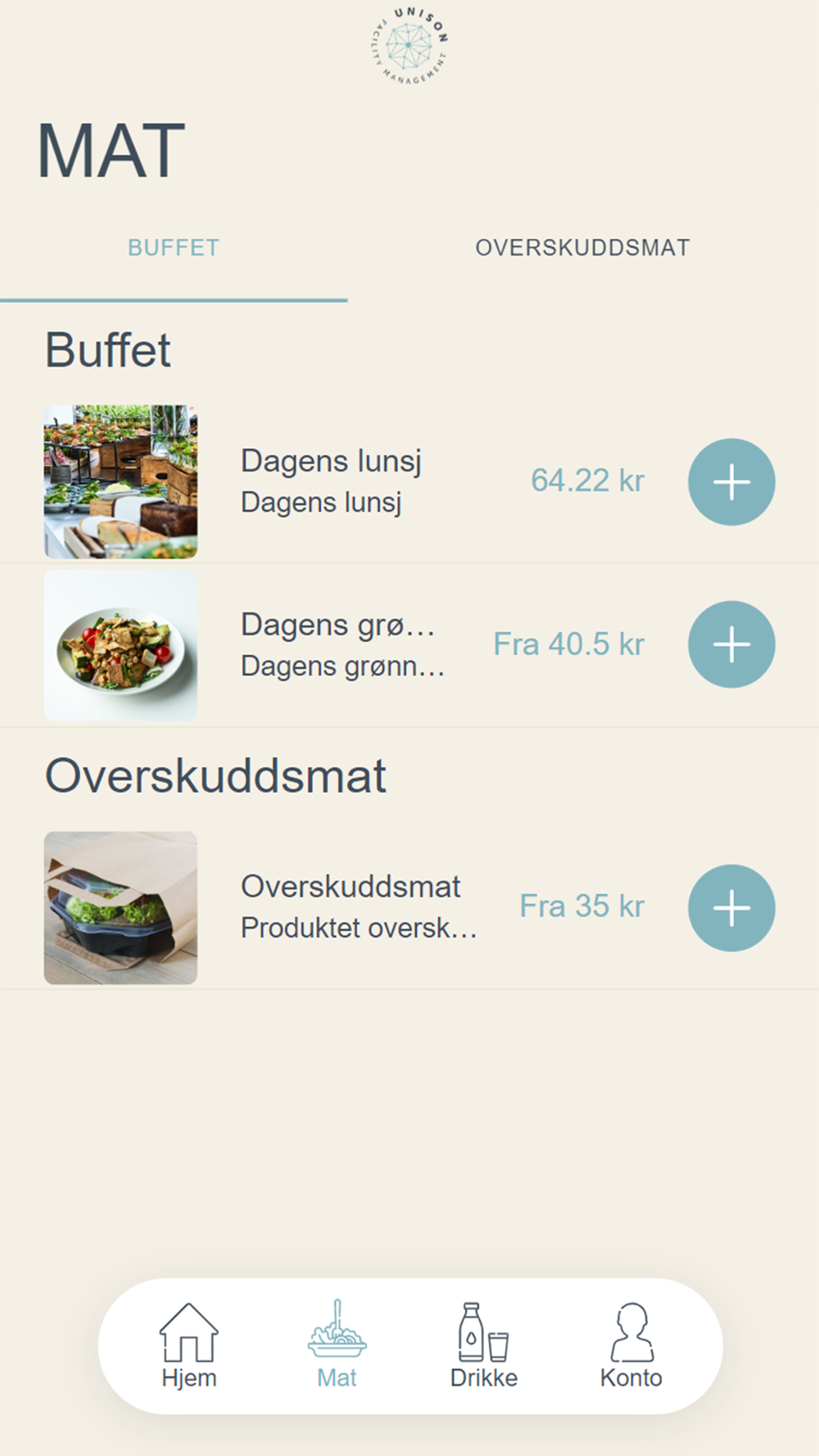Go to the Hjem tab

[189, 1345]
